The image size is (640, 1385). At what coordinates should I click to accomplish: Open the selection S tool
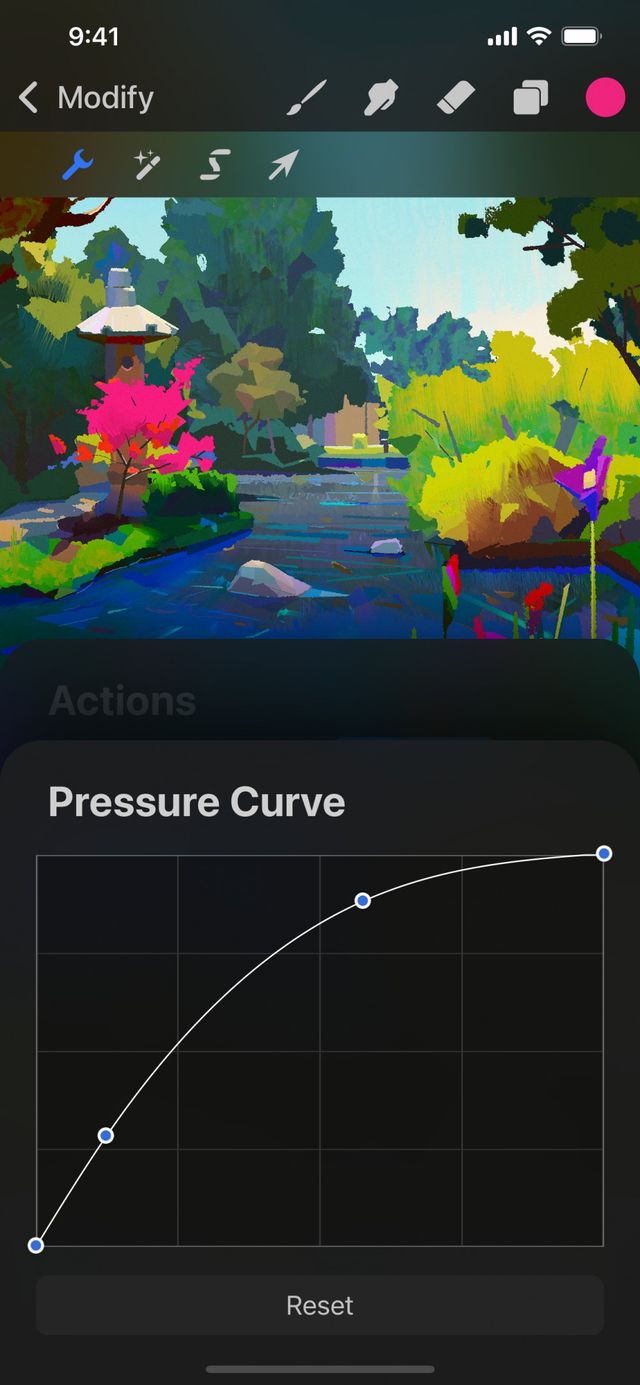tap(215, 164)
